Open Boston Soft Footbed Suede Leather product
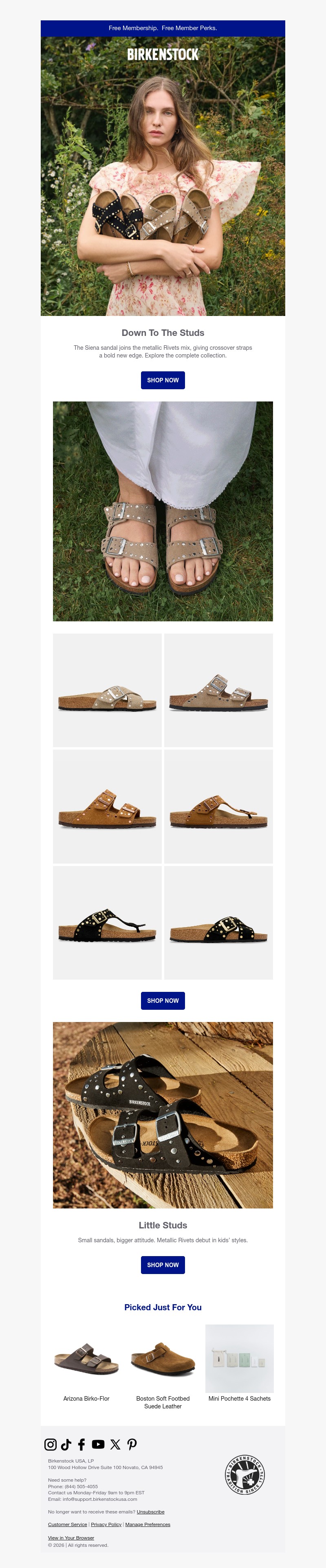Screen dimensions: 326x1568 (163, 1360)
